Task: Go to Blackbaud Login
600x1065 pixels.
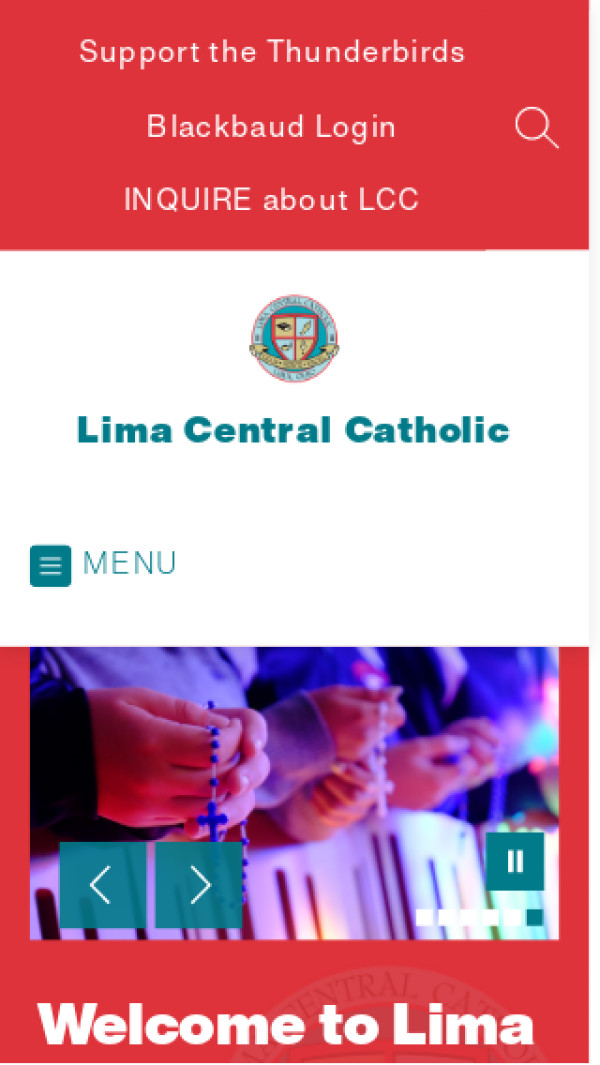Action: click(x=271, y=127)
